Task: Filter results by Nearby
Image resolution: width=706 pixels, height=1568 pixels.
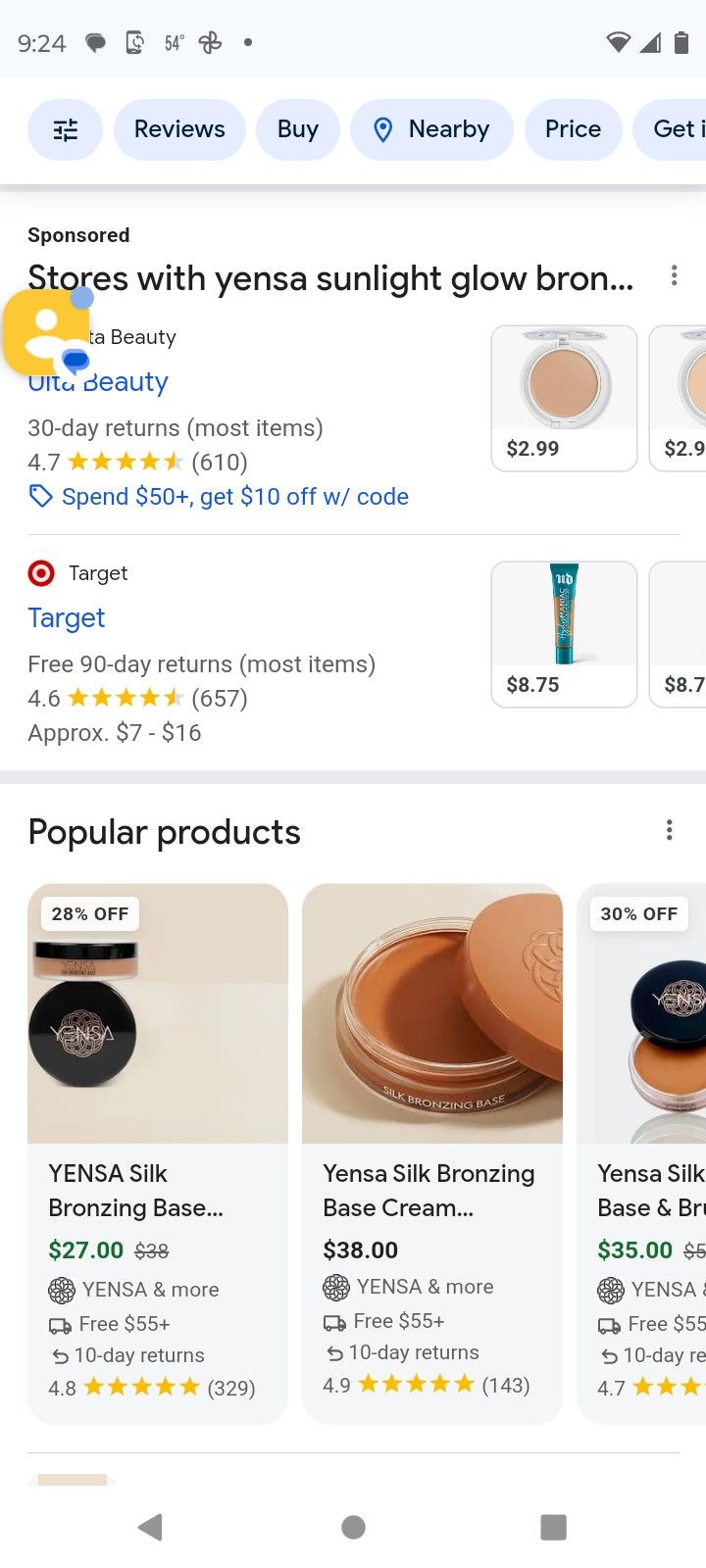Action: click(x=431, y=129)
